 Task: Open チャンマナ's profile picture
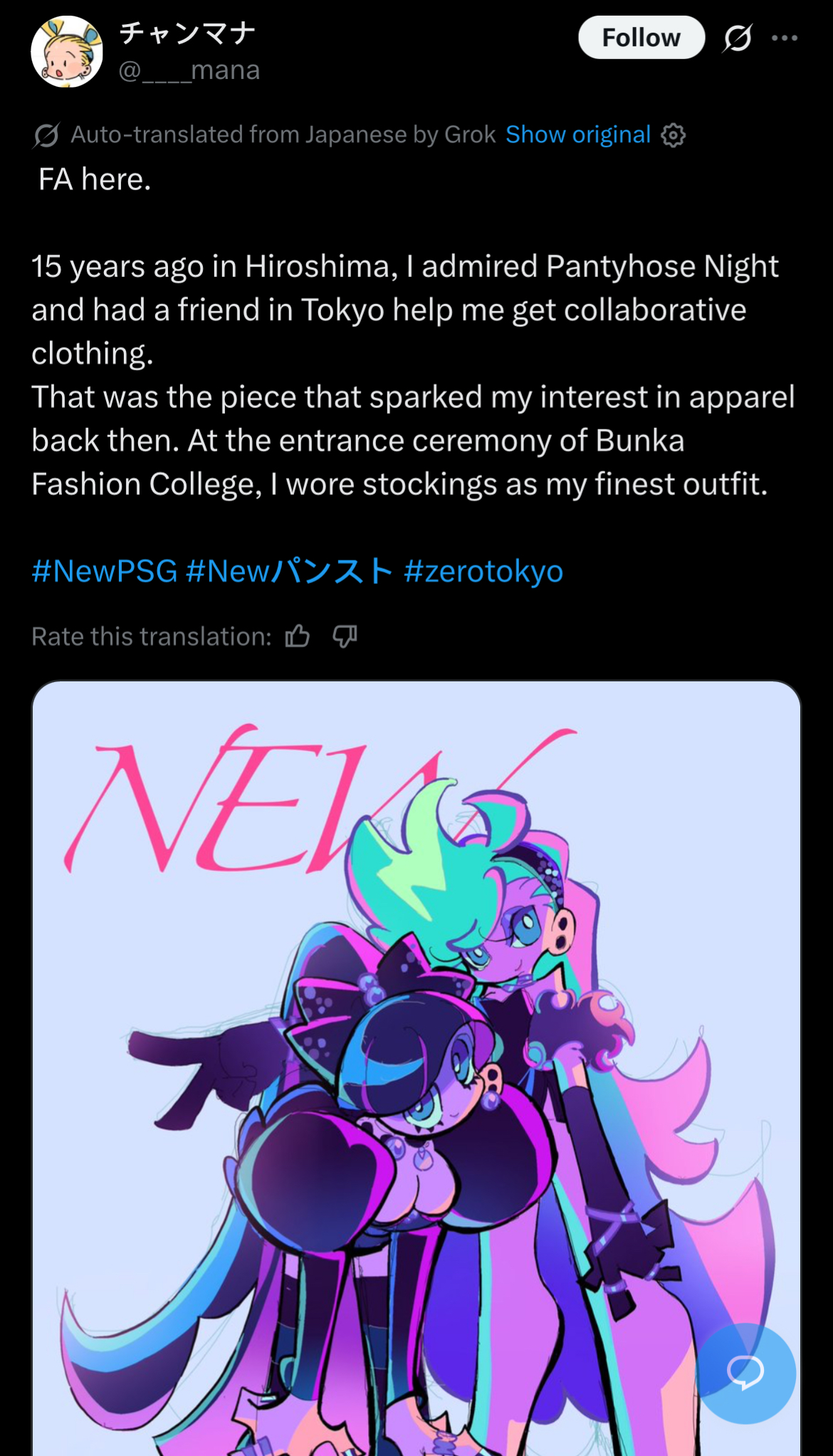67,52
